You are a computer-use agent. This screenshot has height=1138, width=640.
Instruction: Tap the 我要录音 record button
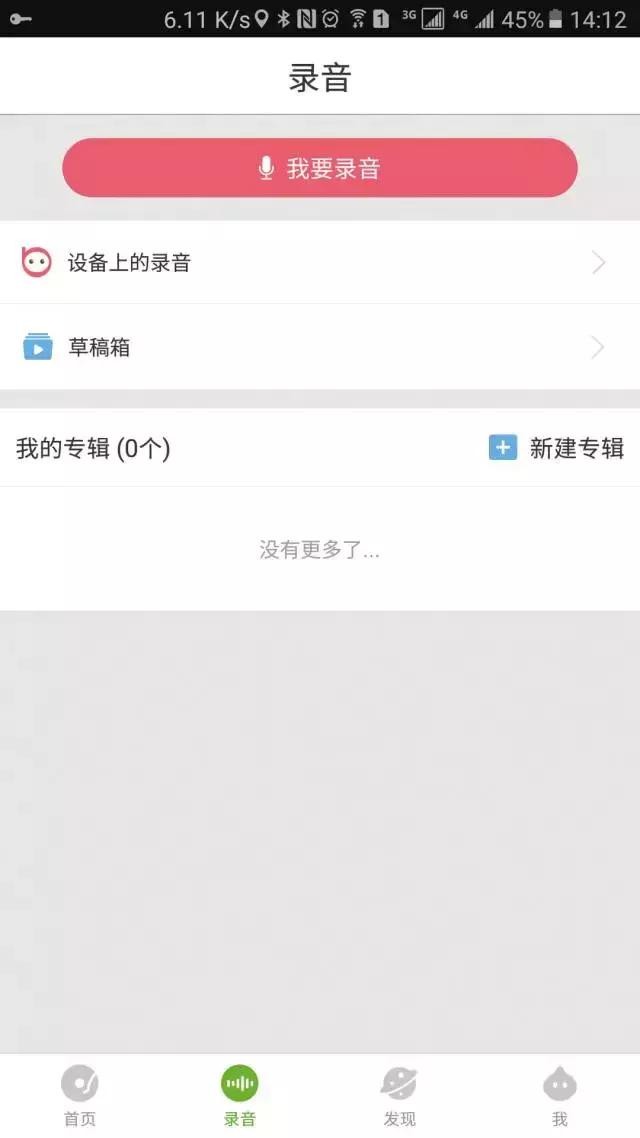[320, 168]
